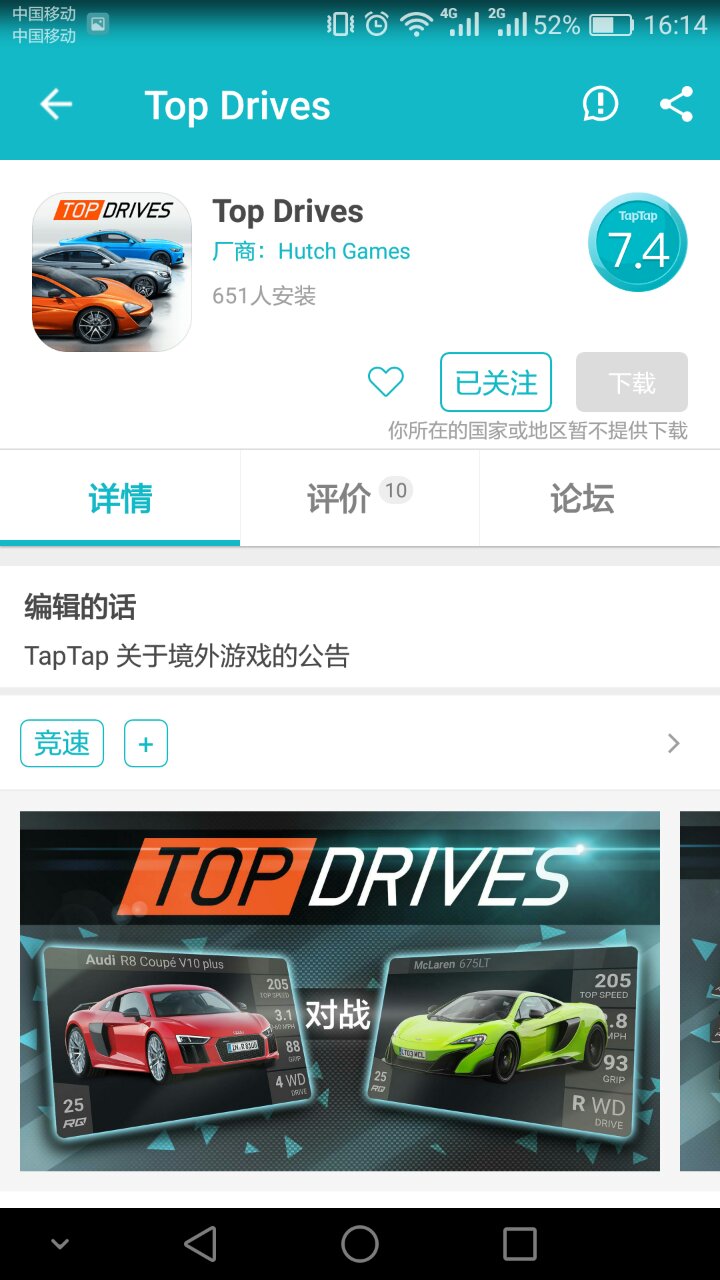Screen dimensions: 720x1280
Task: Expand the tags row chevron
Action: point(673,743)
